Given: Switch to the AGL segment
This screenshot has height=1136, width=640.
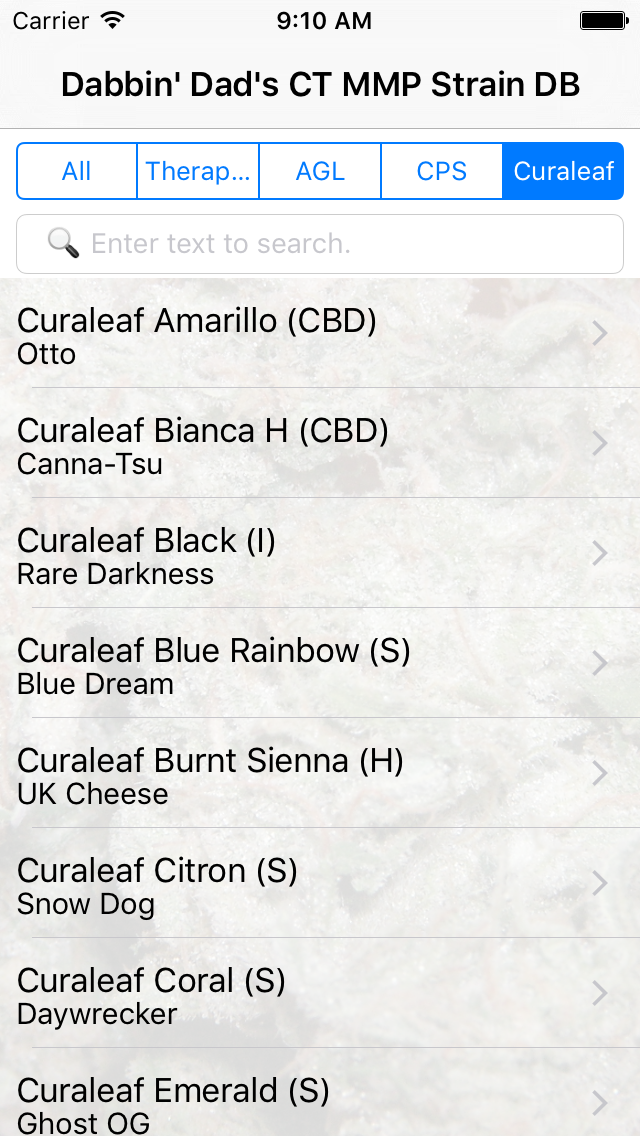Looking at the screenshot, I should [320, 171].
